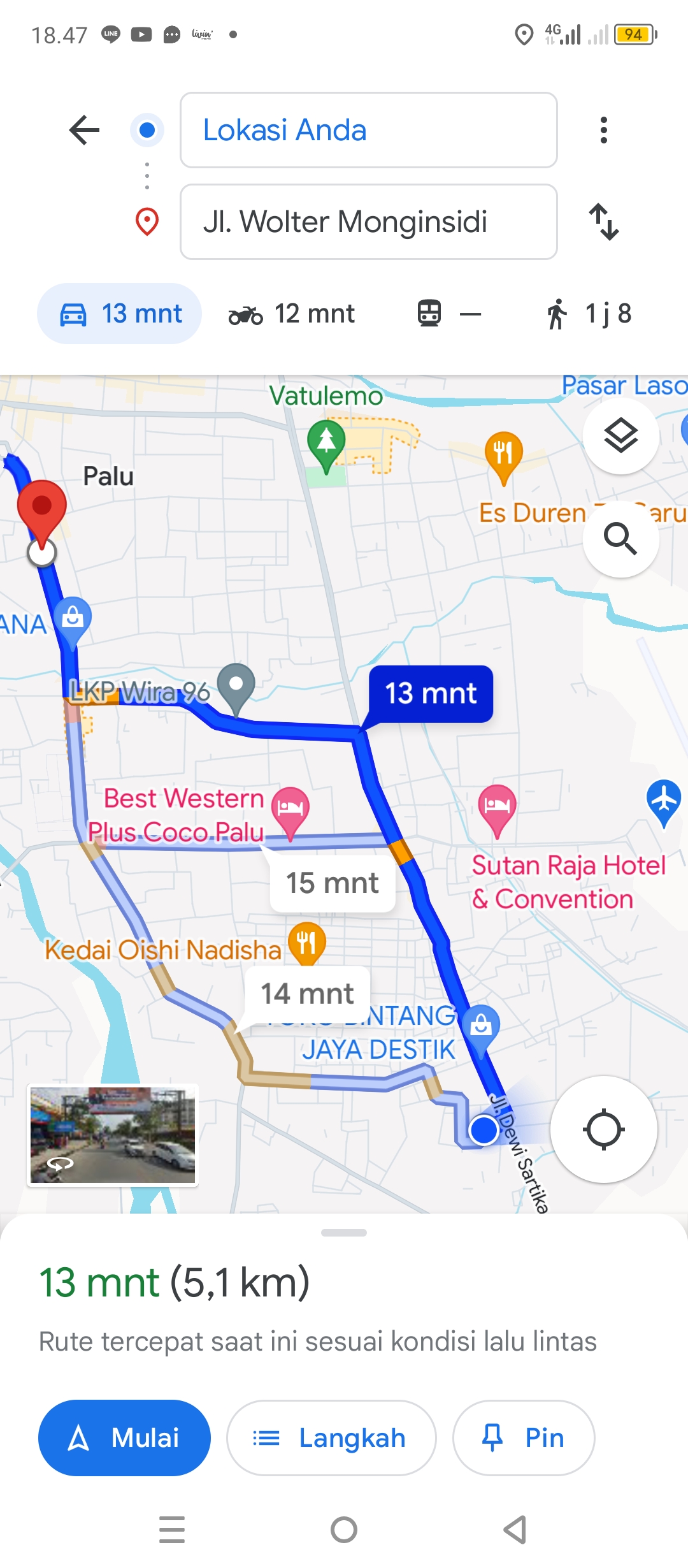Swap the start and destination

click(x=604, y=222)
